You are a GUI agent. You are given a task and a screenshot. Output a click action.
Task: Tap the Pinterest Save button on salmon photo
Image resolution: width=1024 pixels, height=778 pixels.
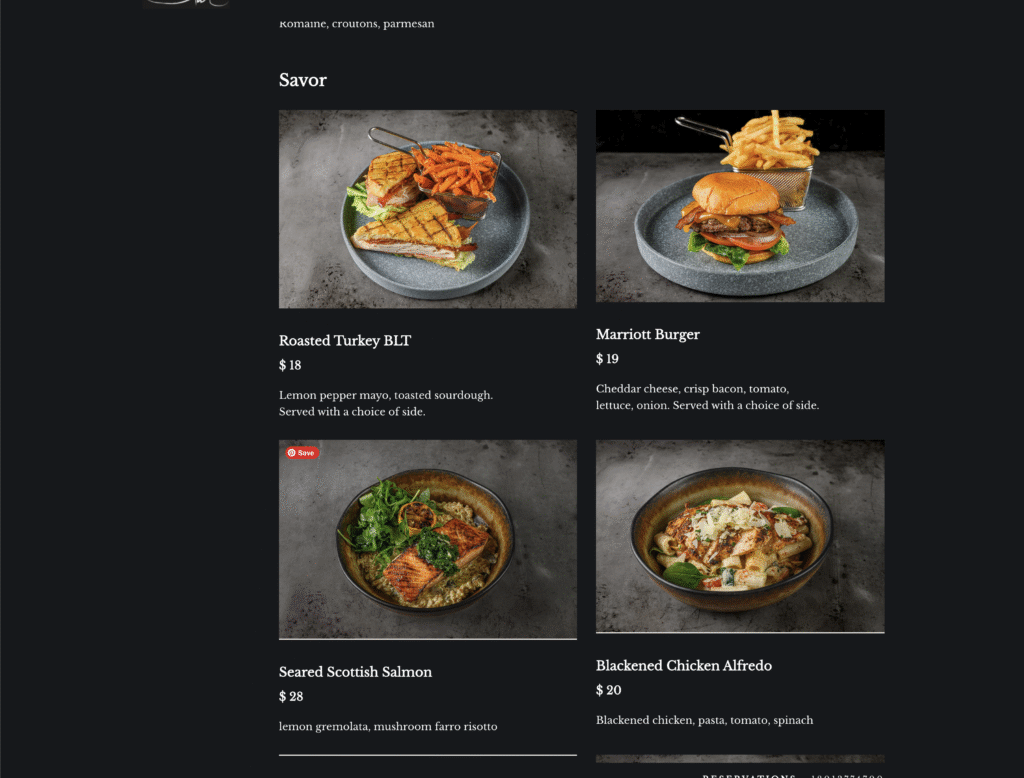pos(302,453)
